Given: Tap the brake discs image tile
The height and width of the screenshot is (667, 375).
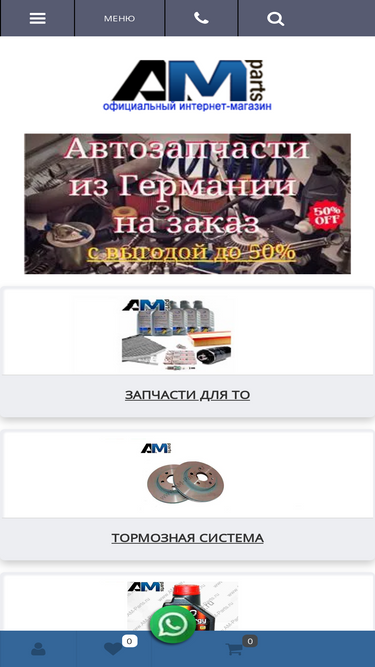Looking at the screenshot, I should point(186,475).
